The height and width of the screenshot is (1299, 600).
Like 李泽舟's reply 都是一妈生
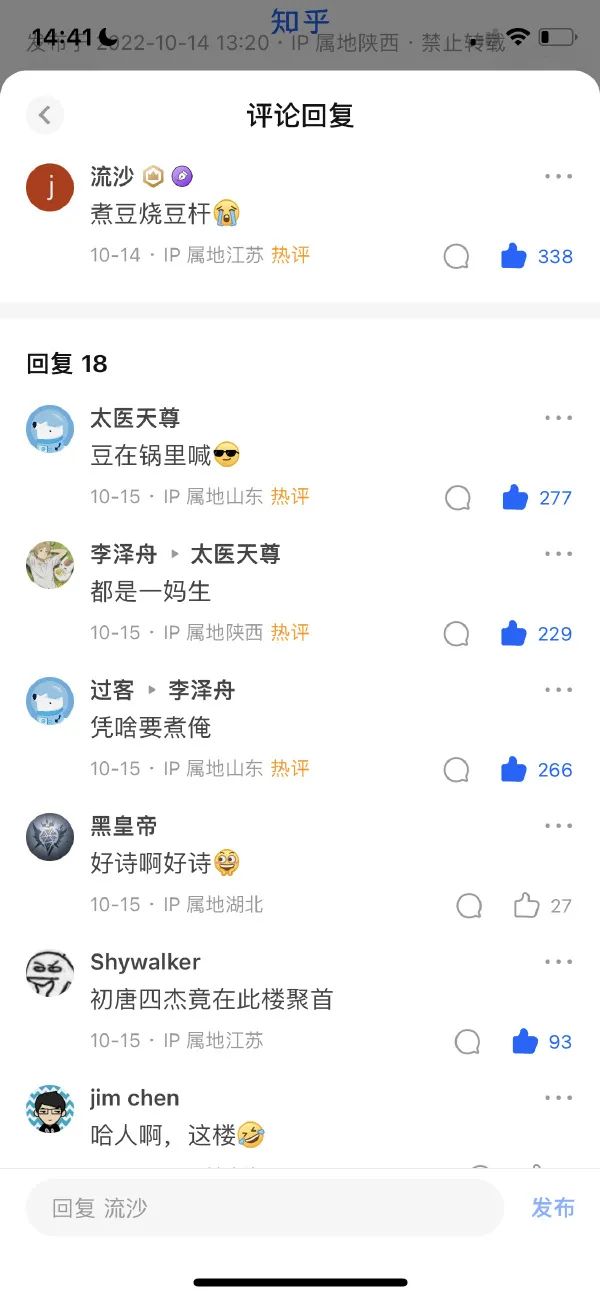click(x=513, y=633)
